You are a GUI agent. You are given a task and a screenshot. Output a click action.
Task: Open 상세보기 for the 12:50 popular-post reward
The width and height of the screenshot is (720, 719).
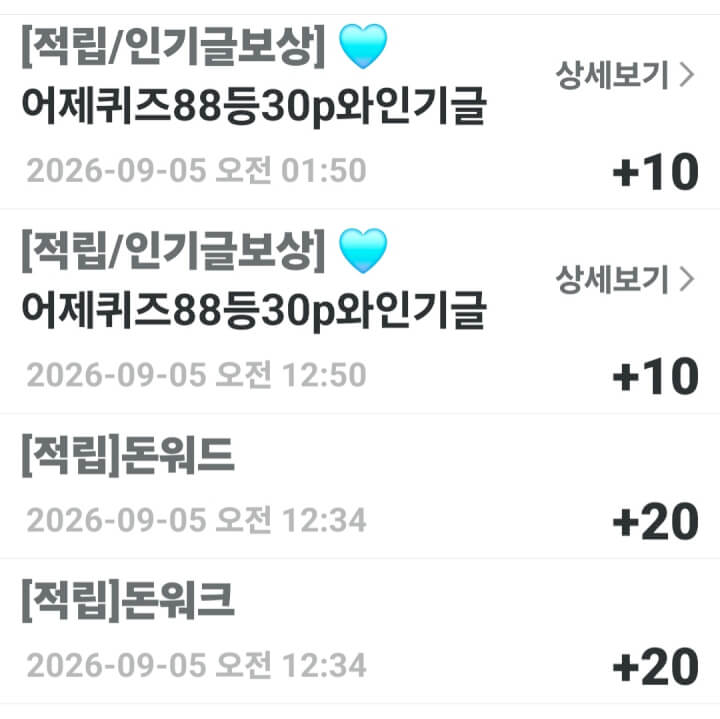click(x=625, y=280)
